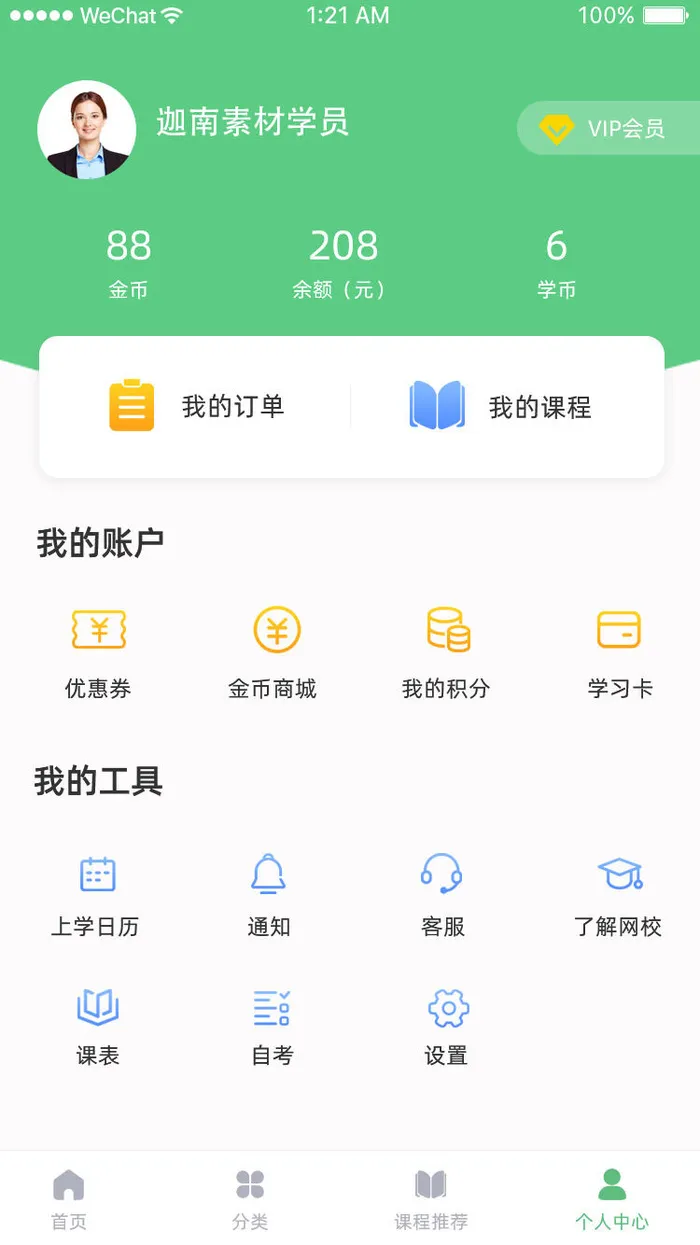This screenshot has width=700, height=1245.
Task: Open 设置 settings gear
Action: [447, 1024]
